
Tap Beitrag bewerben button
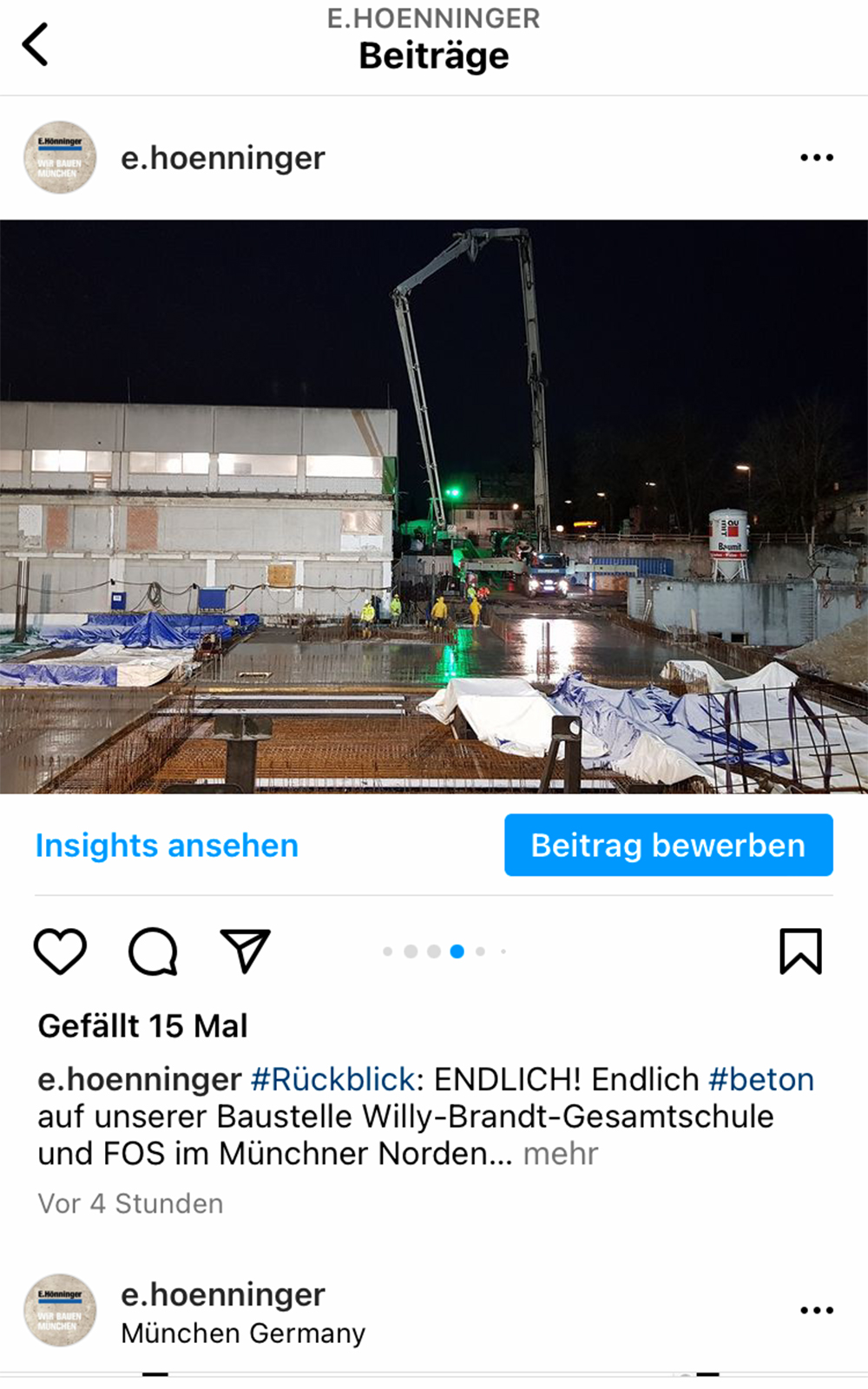(x=668, y=846)
